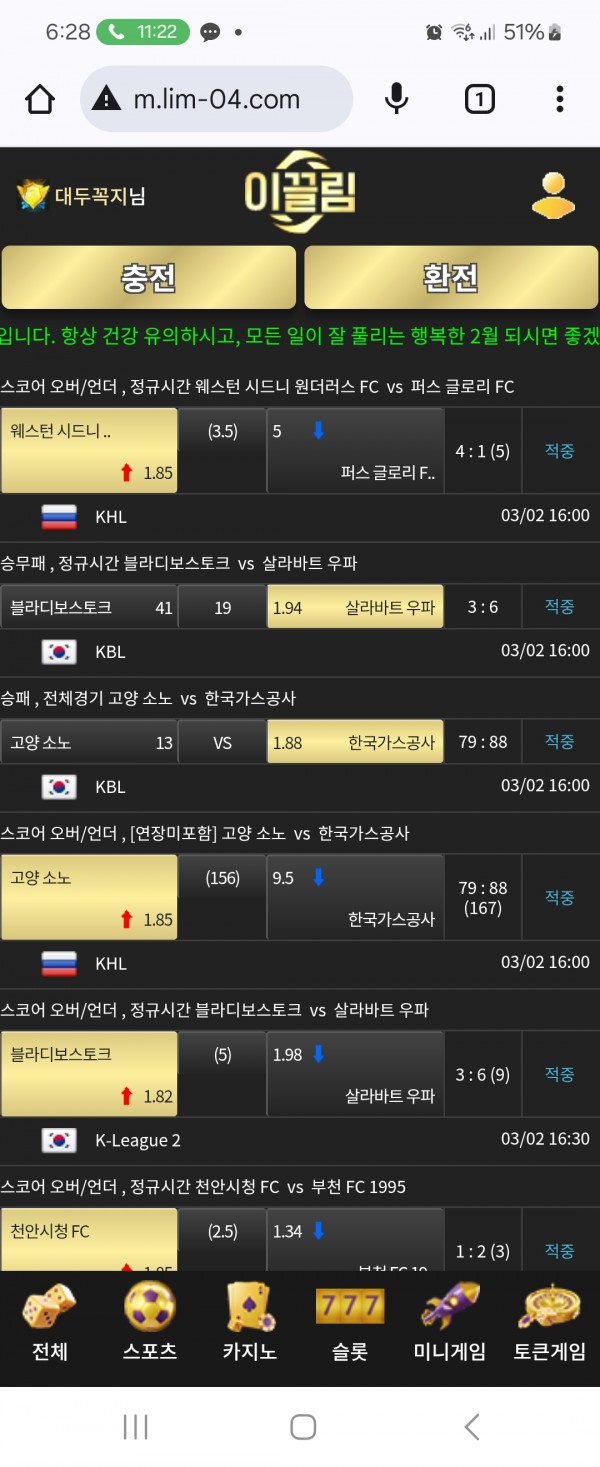Open the browser tab switcher
The height and width of the screenshot is (1467, 600).
coord(480,99)
